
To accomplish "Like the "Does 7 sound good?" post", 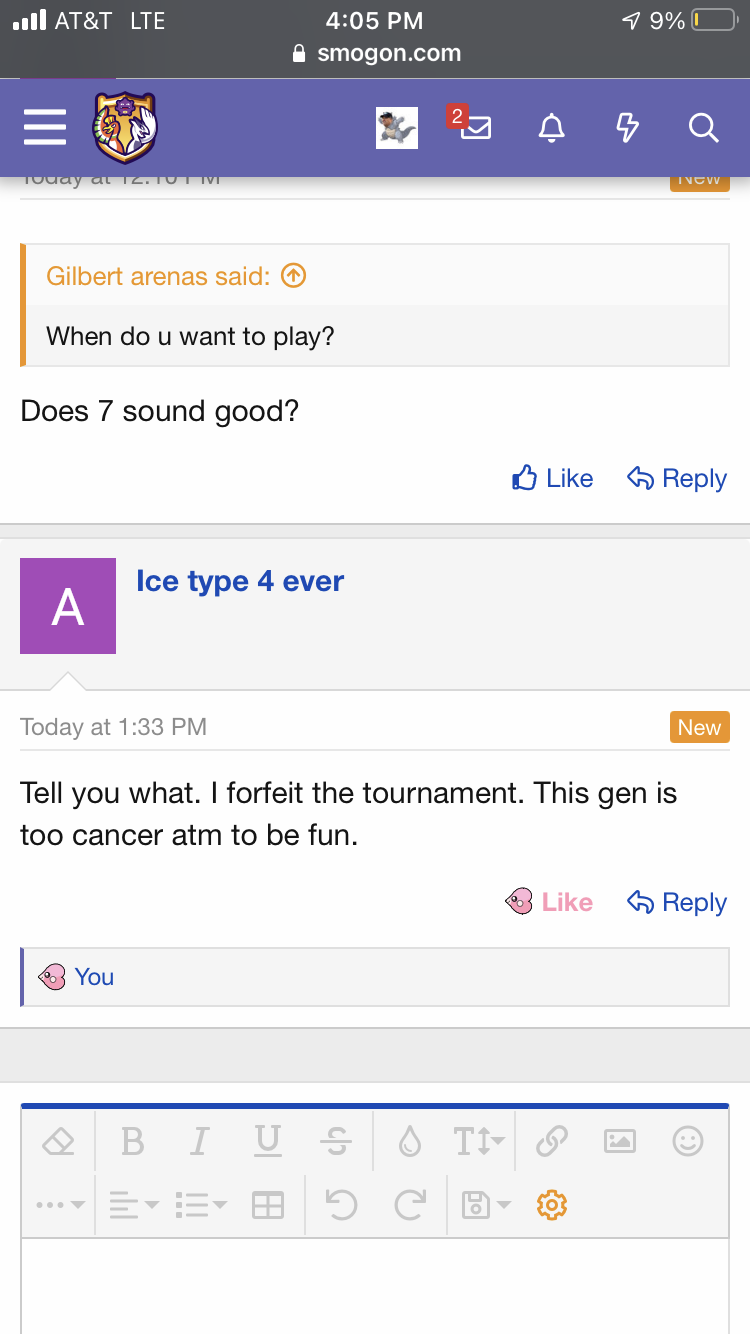I will coord(552,479).
